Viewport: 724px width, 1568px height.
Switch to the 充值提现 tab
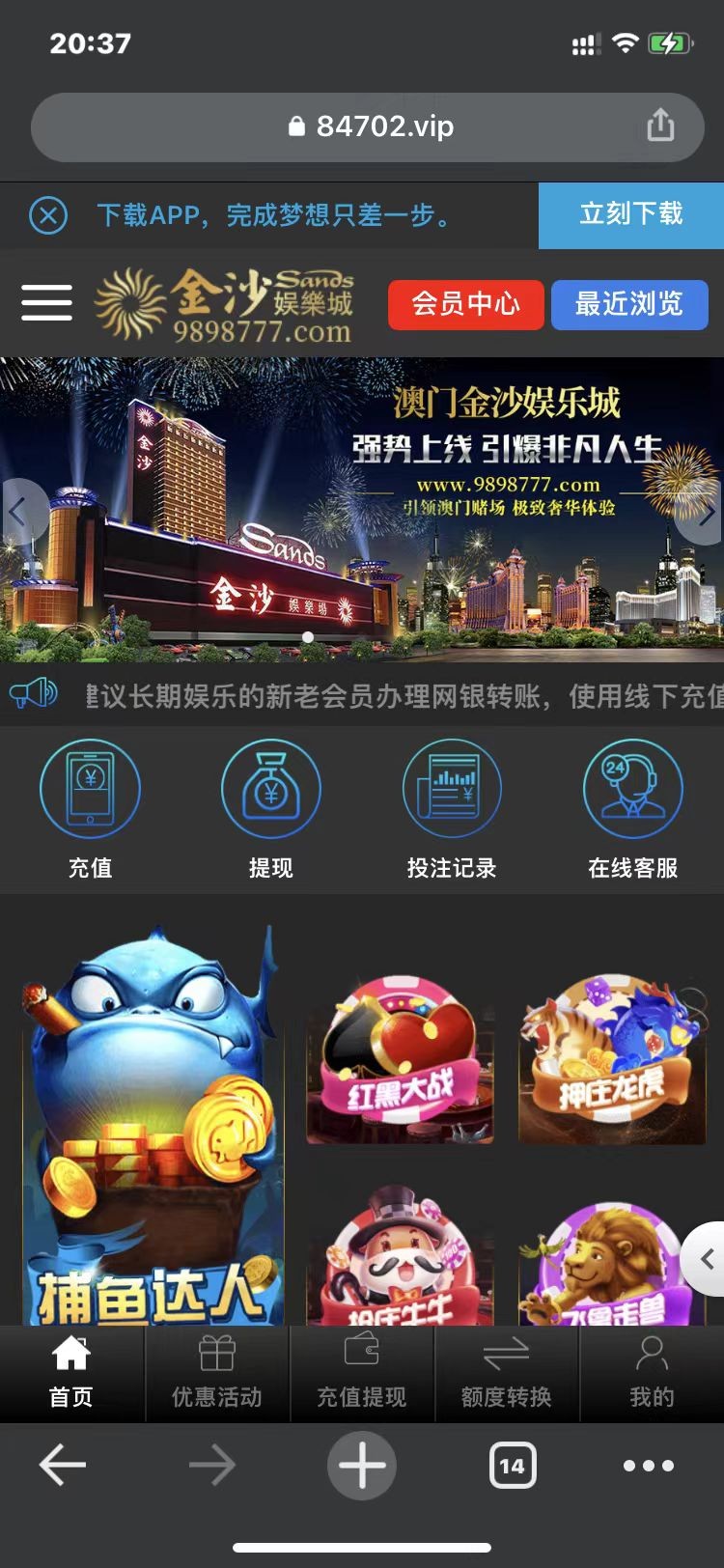362,1373
